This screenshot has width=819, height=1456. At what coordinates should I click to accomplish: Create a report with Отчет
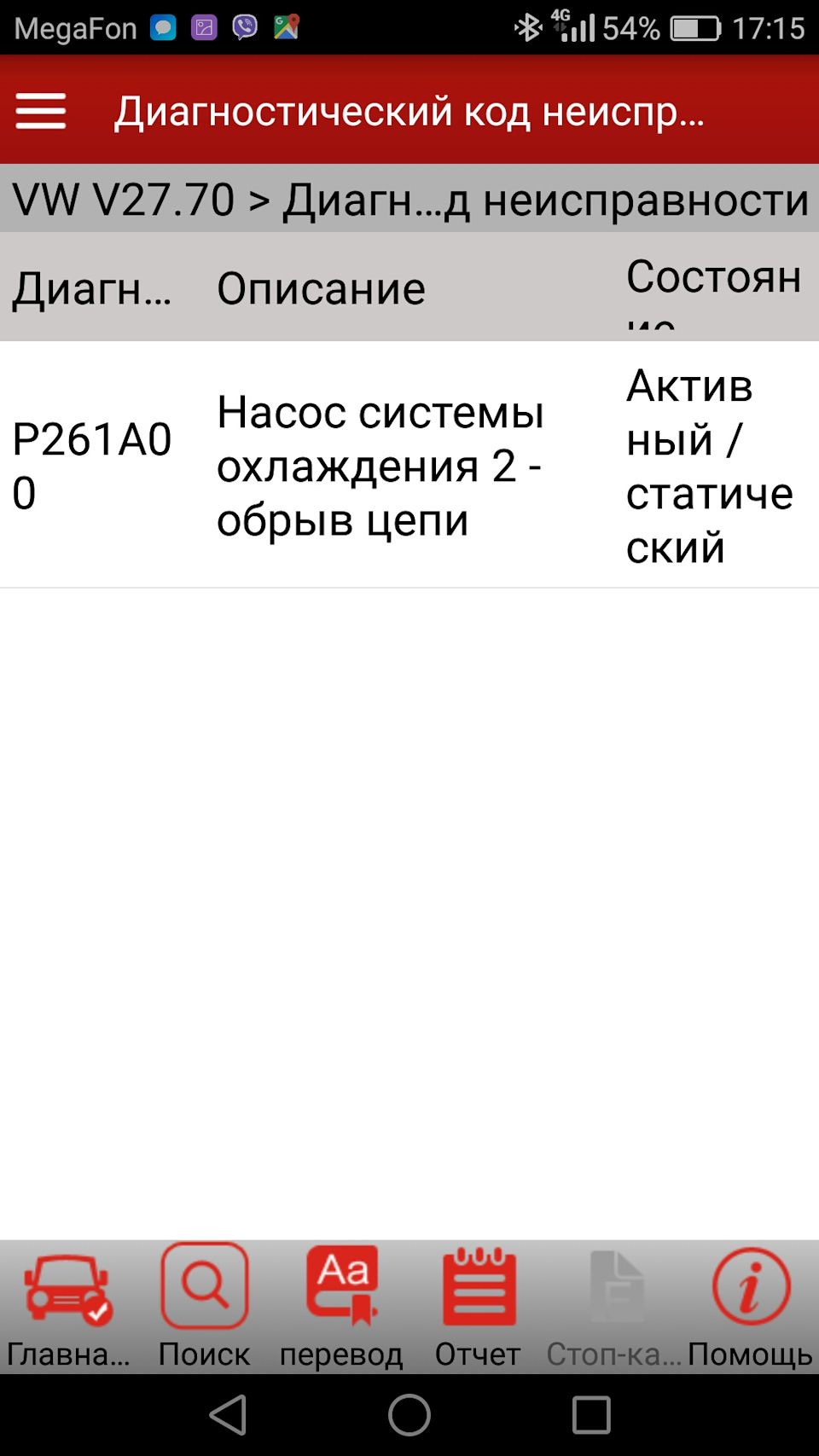coord(478,1306)
